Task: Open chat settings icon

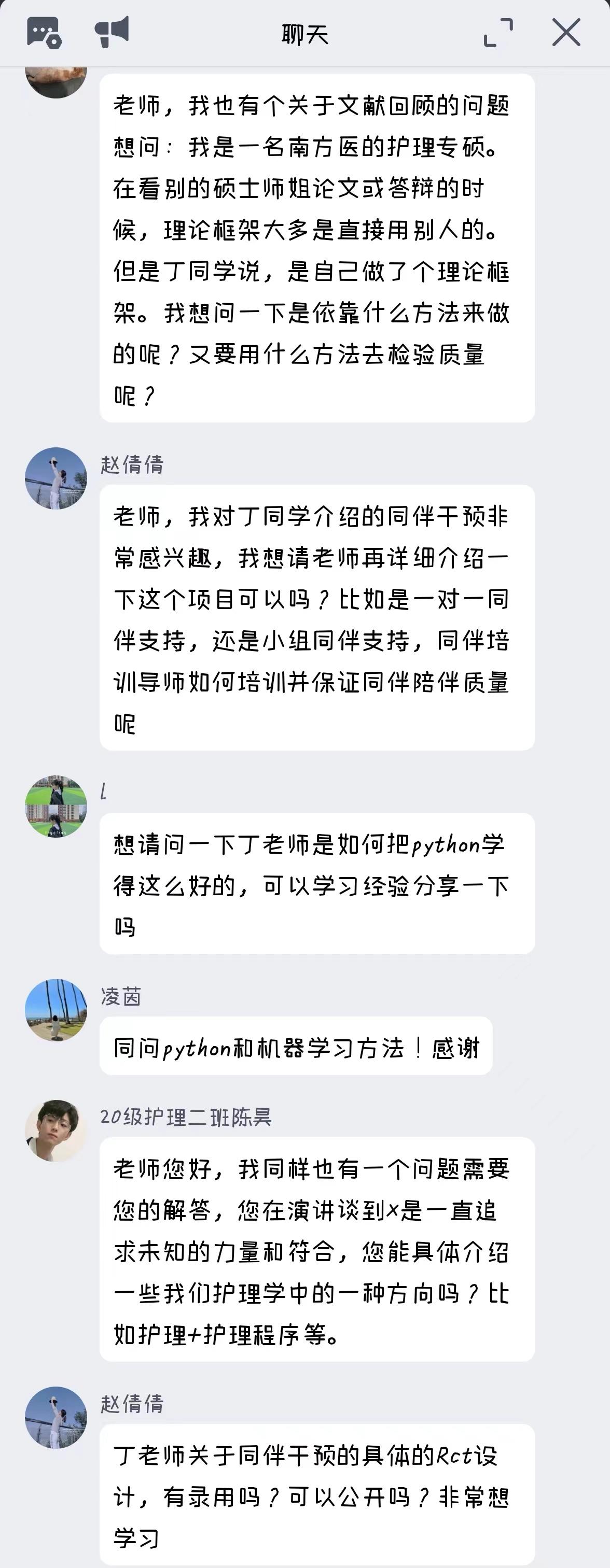Action: pos(44,32)
